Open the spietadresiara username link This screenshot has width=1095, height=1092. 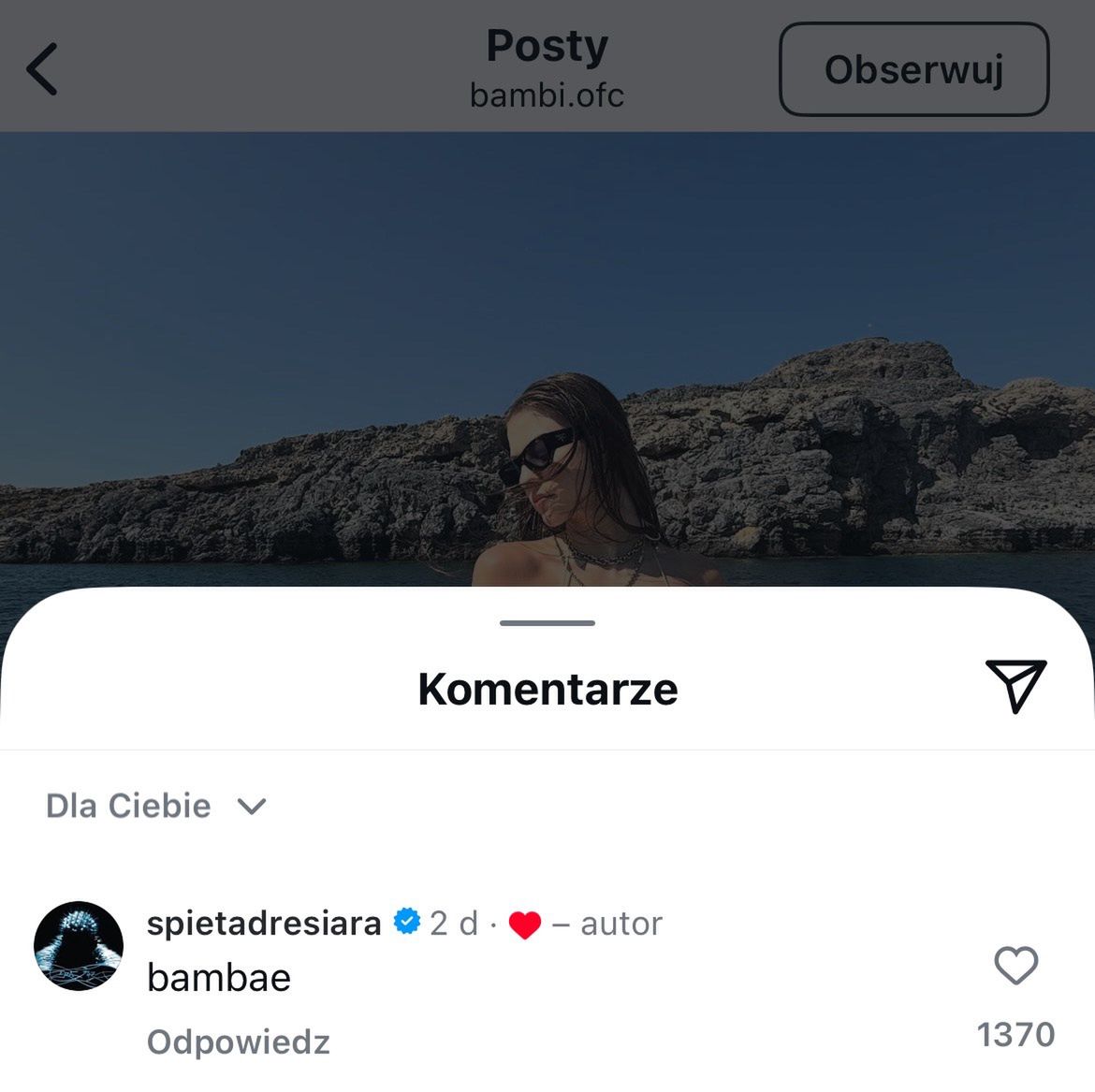click(x=264, y=923)
